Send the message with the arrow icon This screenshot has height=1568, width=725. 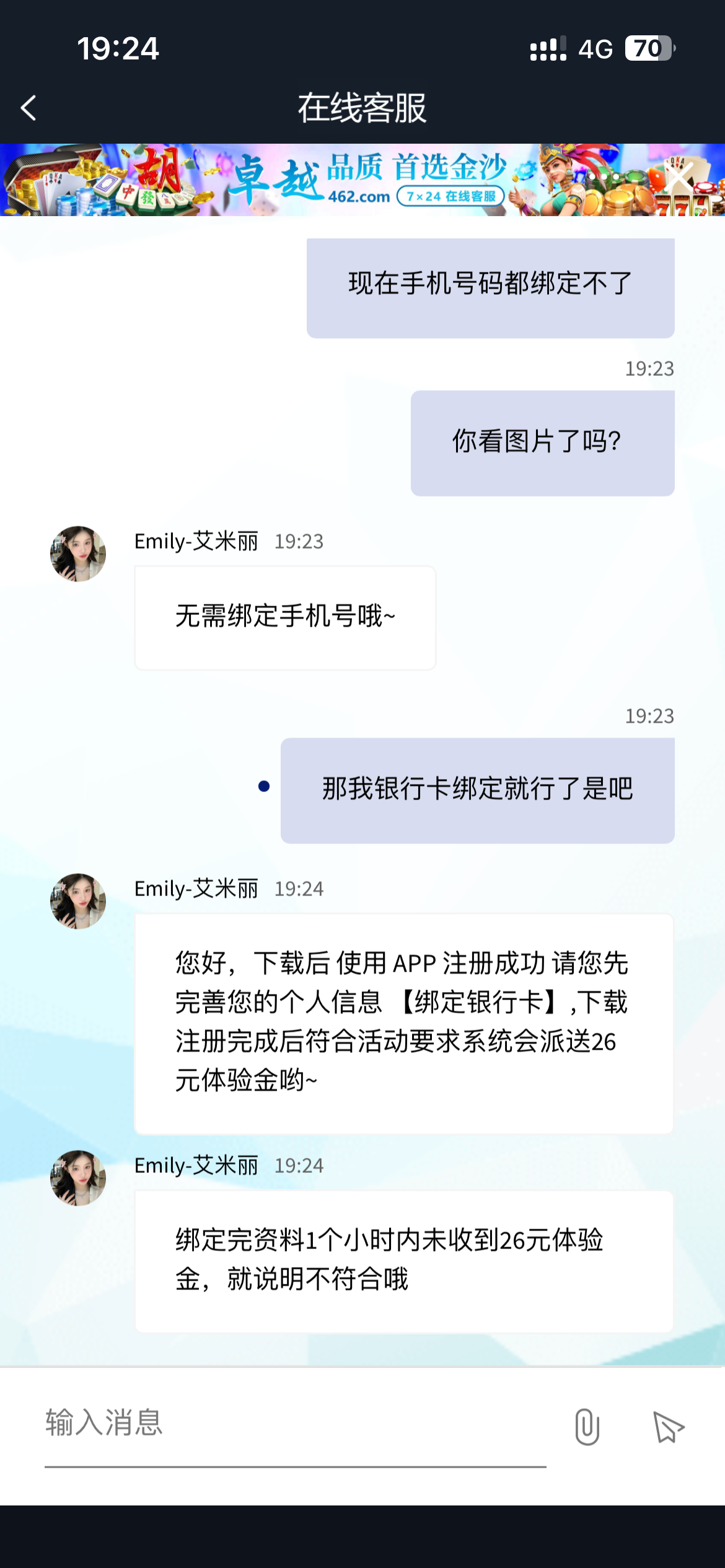coord(668,1427)
